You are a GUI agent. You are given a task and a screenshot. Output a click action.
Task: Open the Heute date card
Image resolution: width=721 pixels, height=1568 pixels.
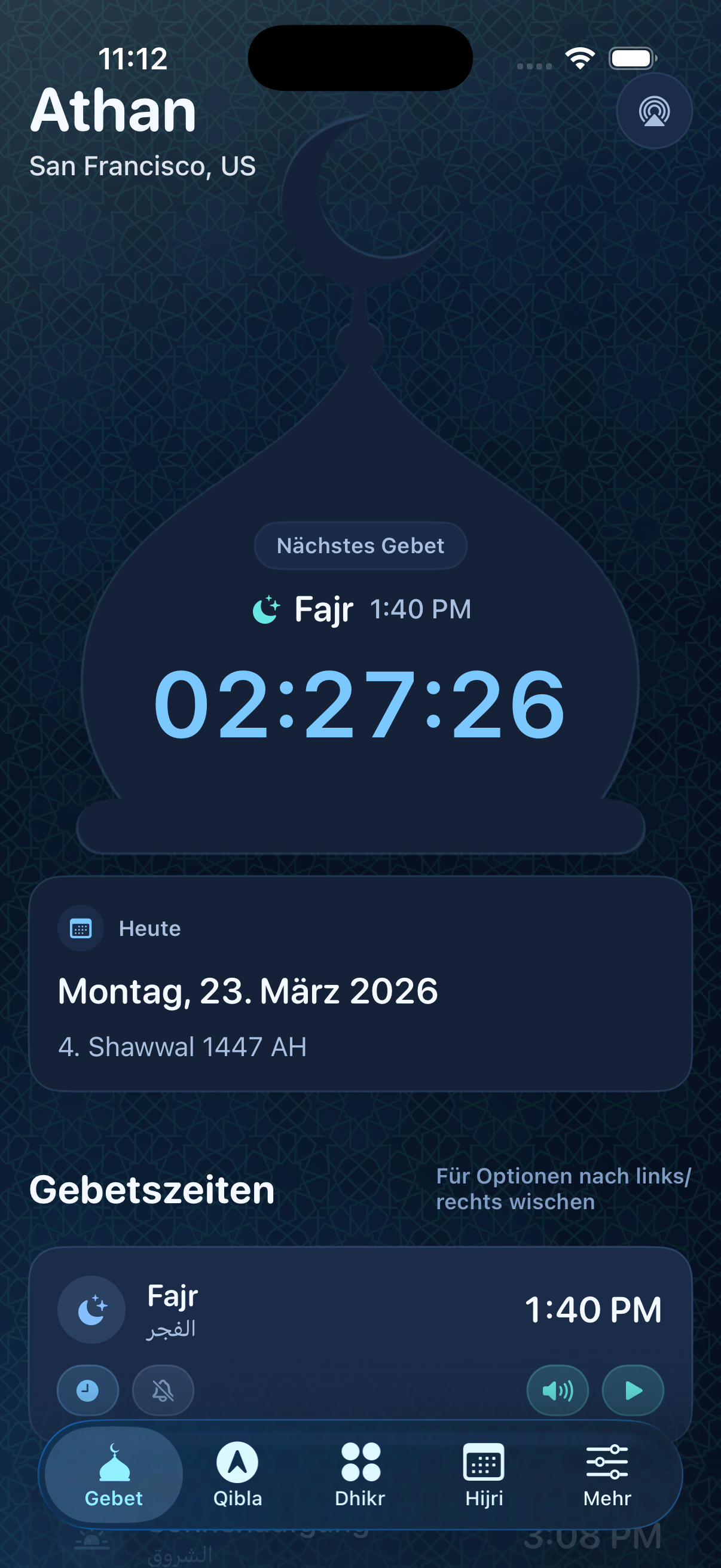360,984
